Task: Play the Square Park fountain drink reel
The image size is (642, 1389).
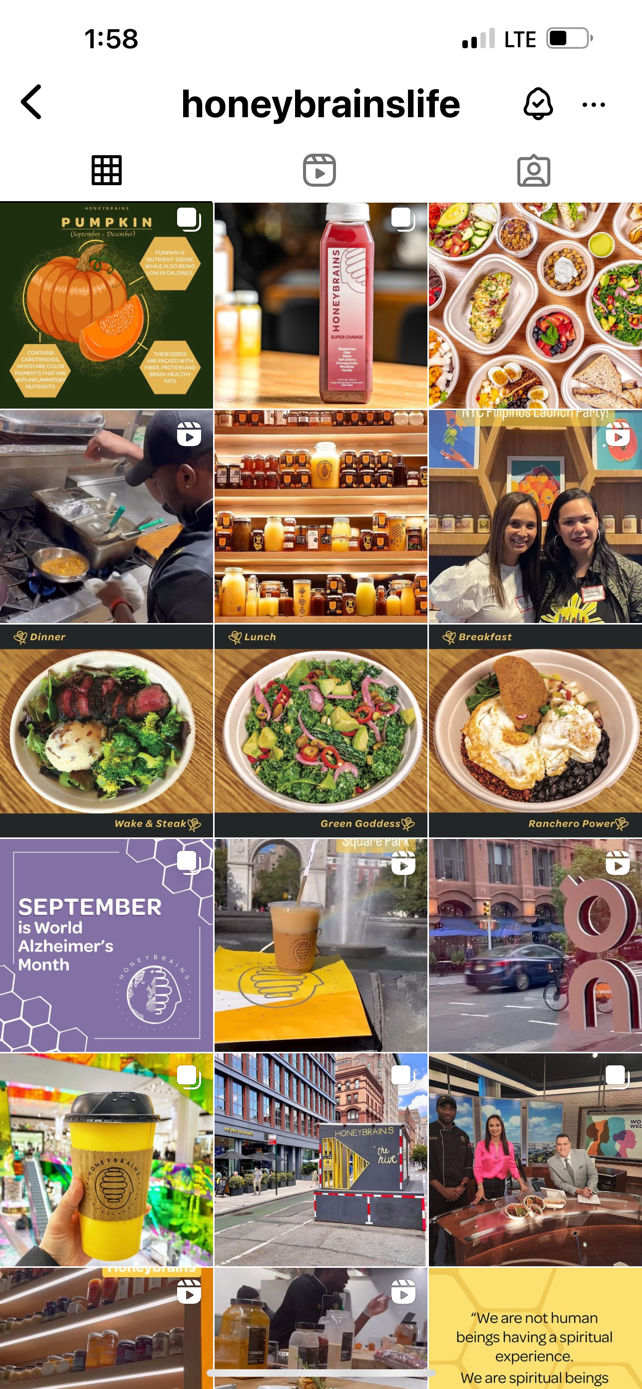Action: pos(320,945)
